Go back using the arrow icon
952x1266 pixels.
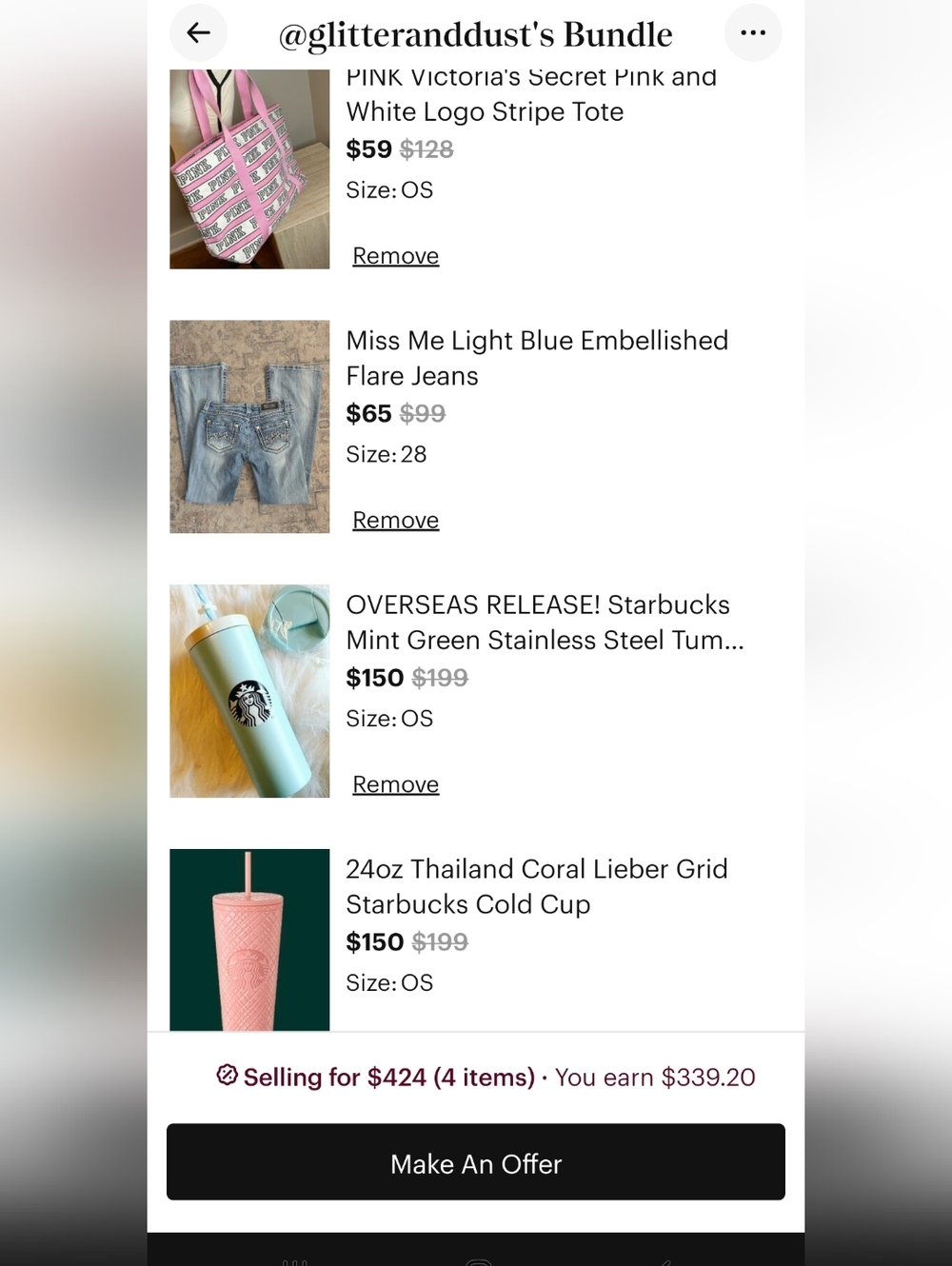pos(198,33)
